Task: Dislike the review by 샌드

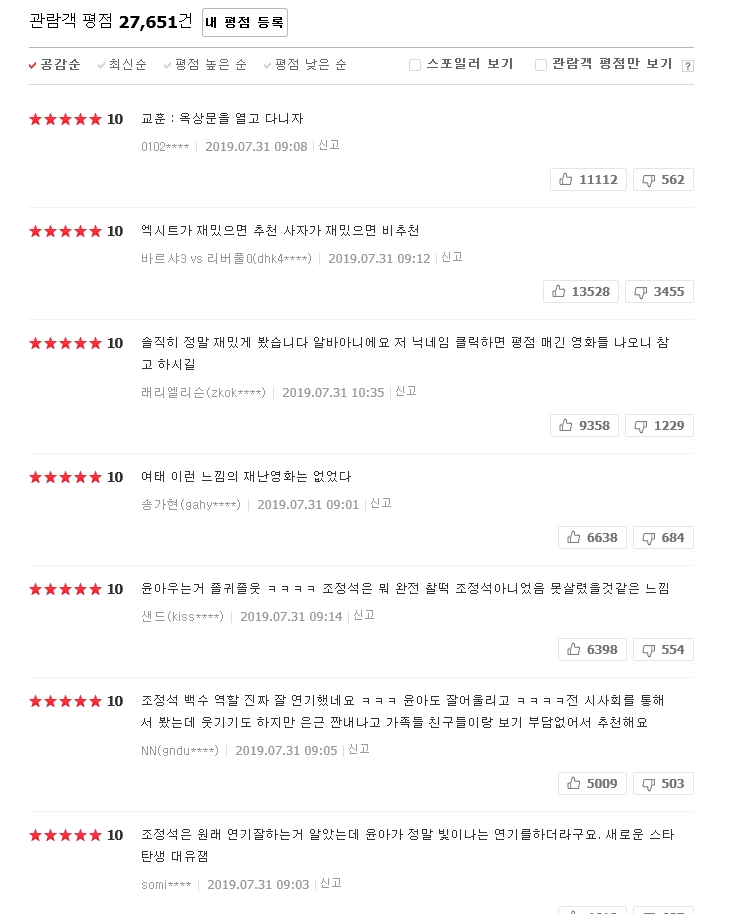Action: tap(663, 650)
